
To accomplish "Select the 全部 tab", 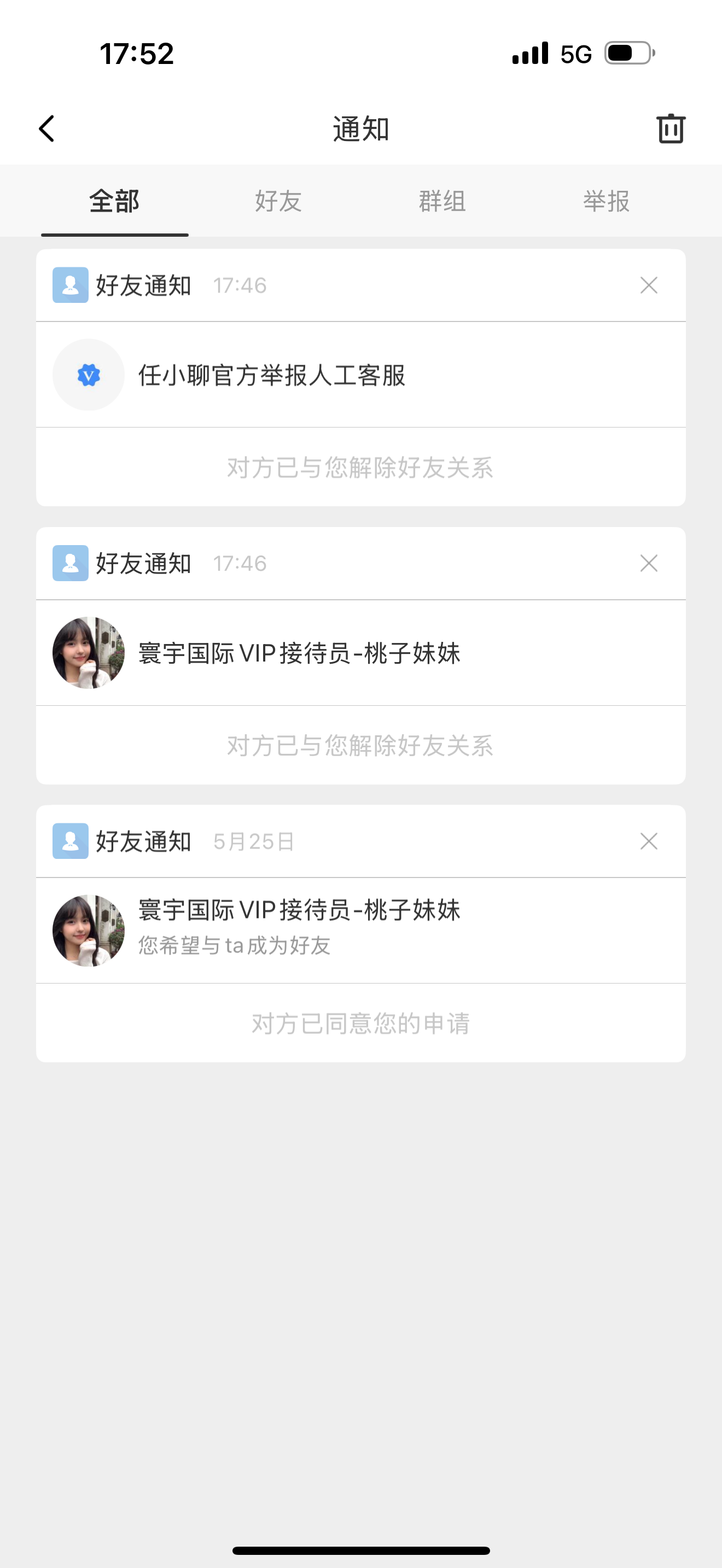I will pos(114,201).
